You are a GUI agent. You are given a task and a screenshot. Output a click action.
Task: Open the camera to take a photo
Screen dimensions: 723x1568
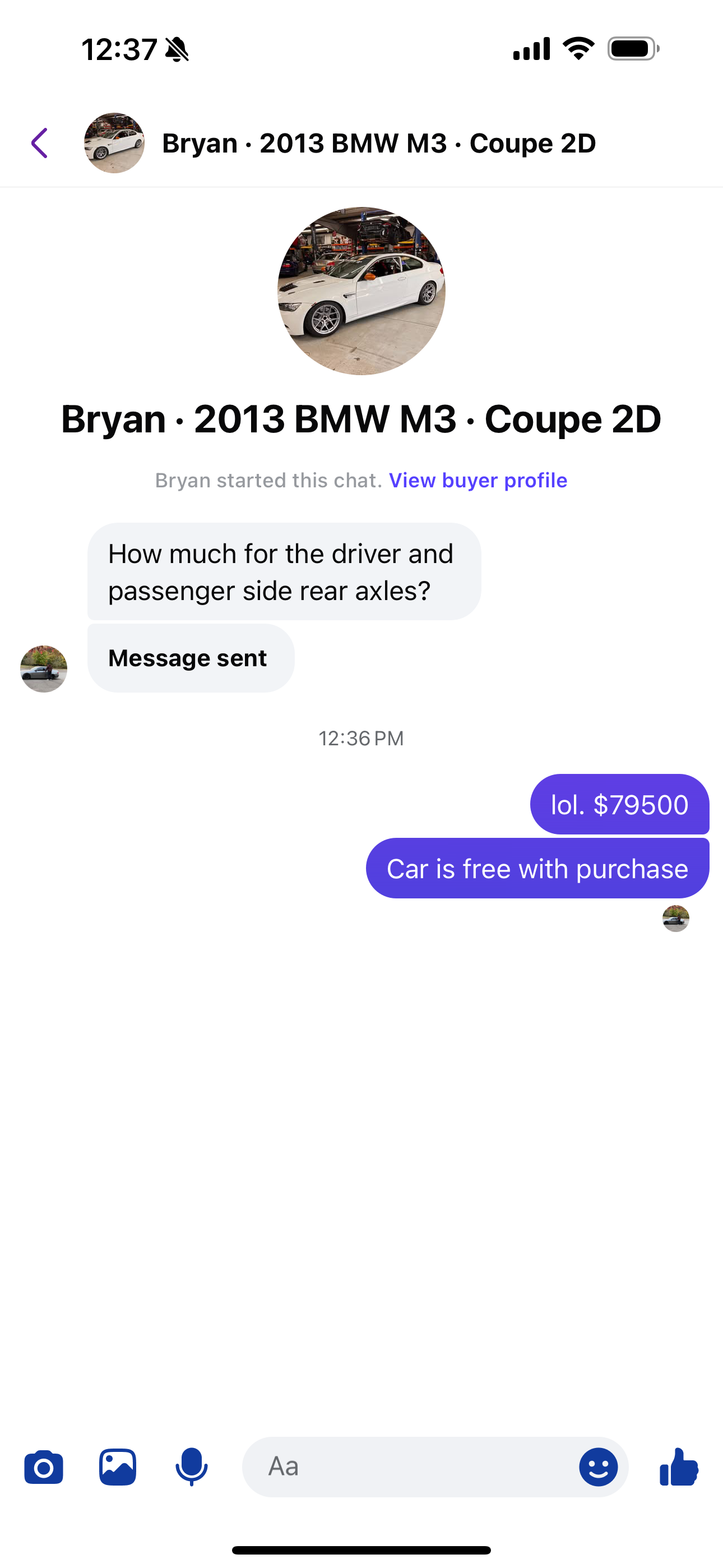click(x=43, y=1466)
